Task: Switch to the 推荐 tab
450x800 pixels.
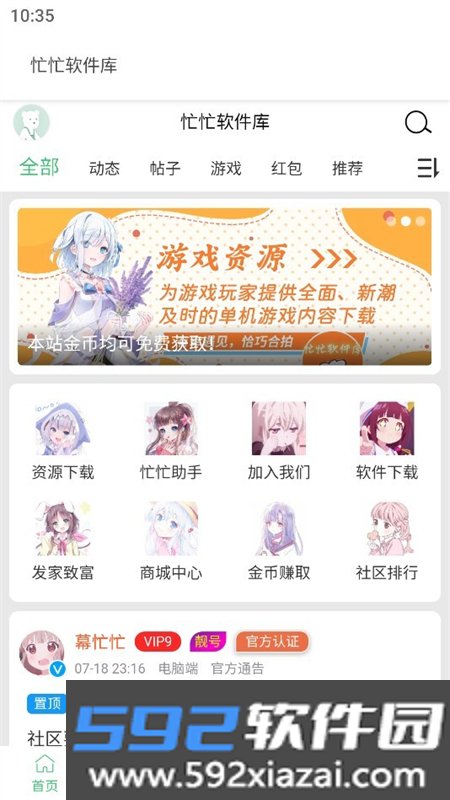Action: [x=347, y=168]
